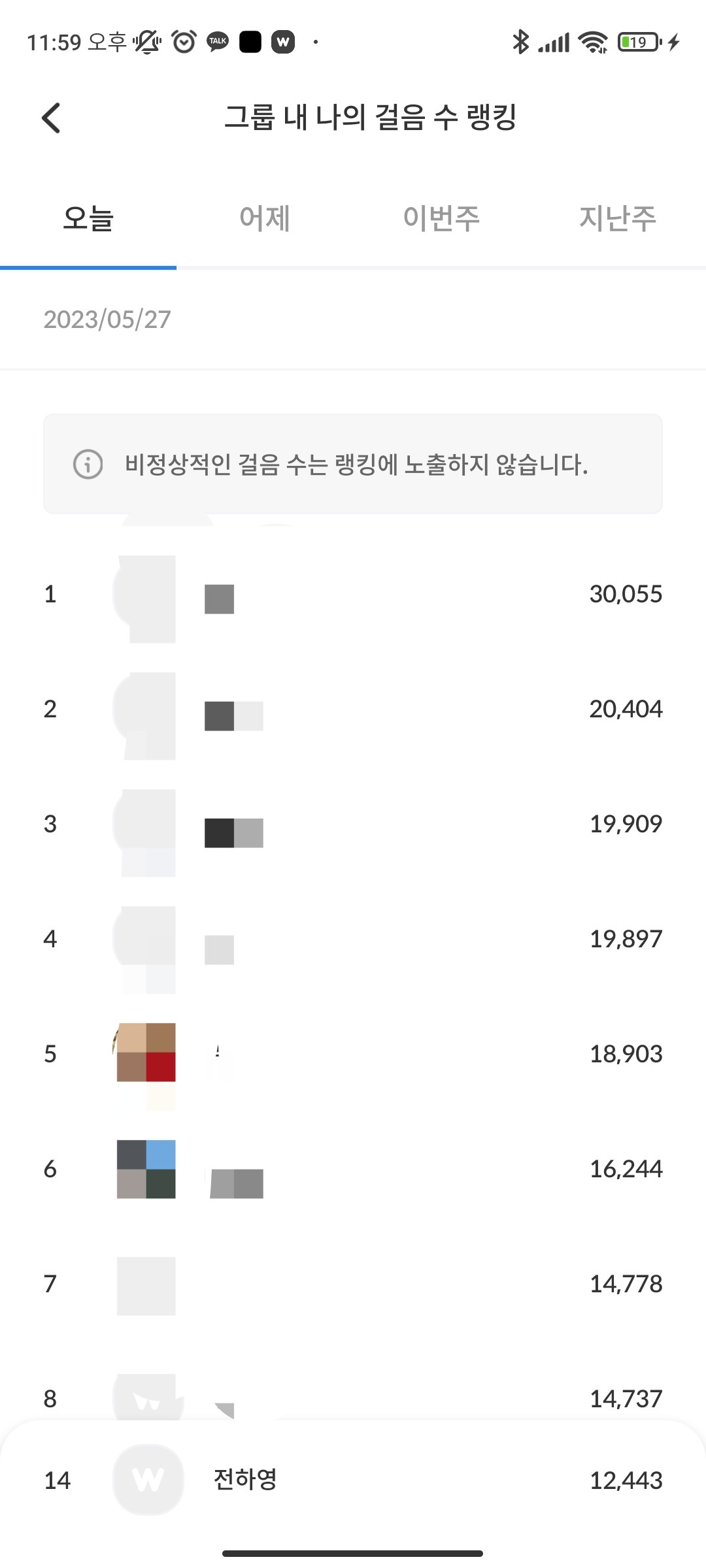Tap the alarm clock icon in the status bar
The image size is (706, 1568).
pyautogui.click(x=184, y=42)
